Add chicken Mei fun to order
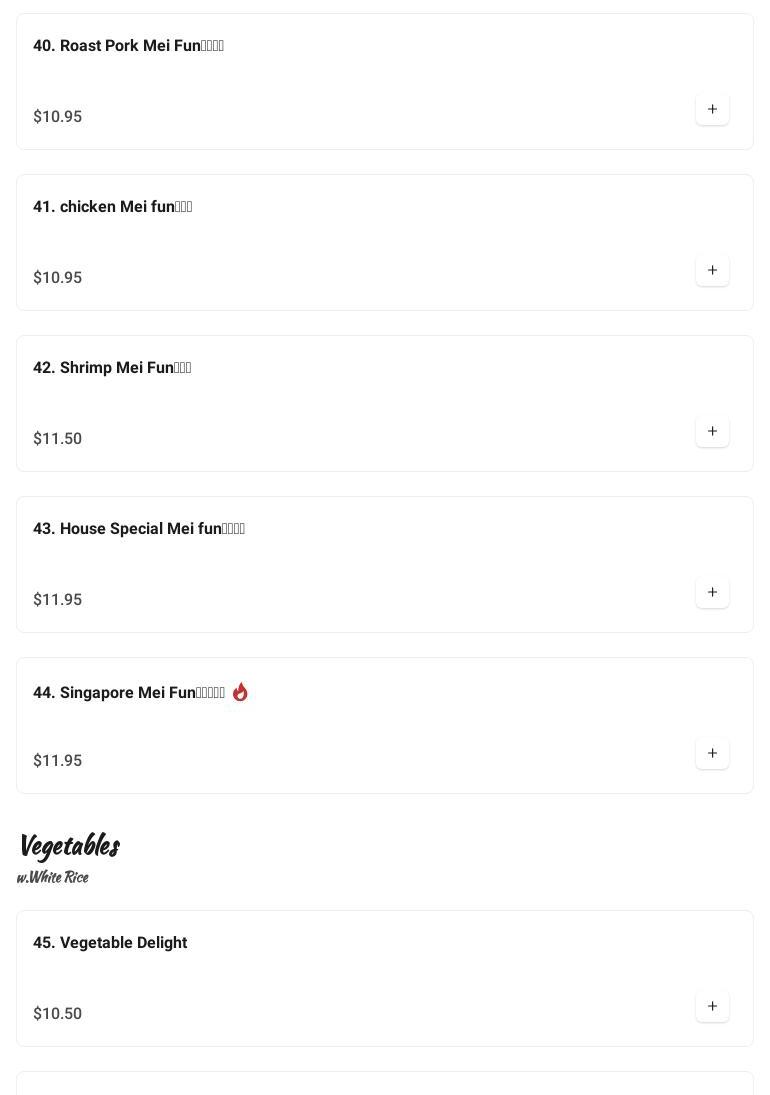 712,270
